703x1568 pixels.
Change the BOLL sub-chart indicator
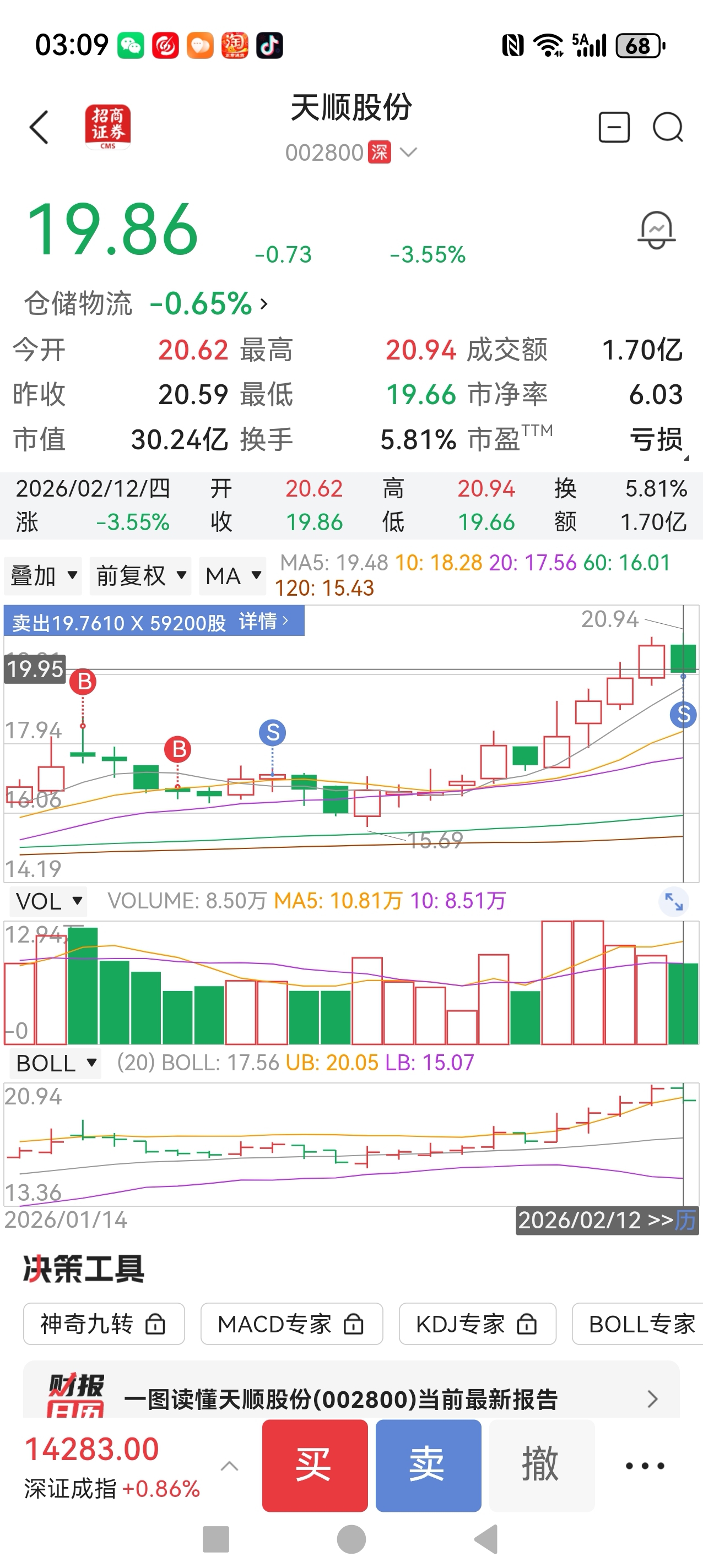(56, 1063)
